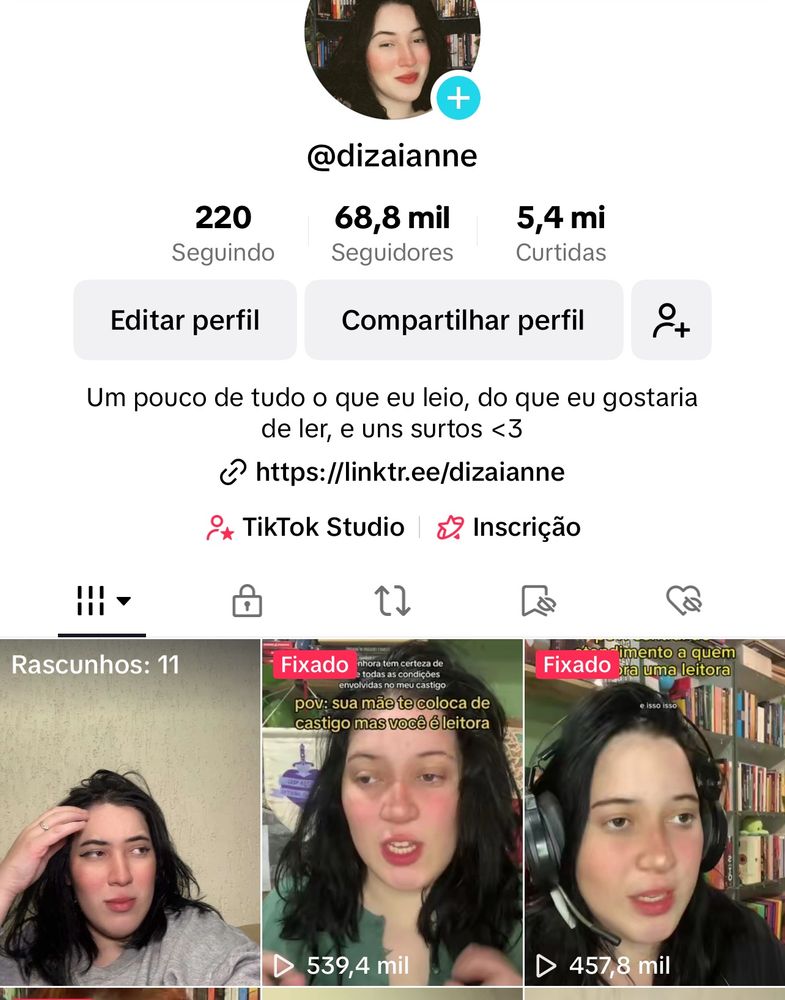785x1000 pixels.
Task: View the Seguidores list
Action: click(392, 233)
